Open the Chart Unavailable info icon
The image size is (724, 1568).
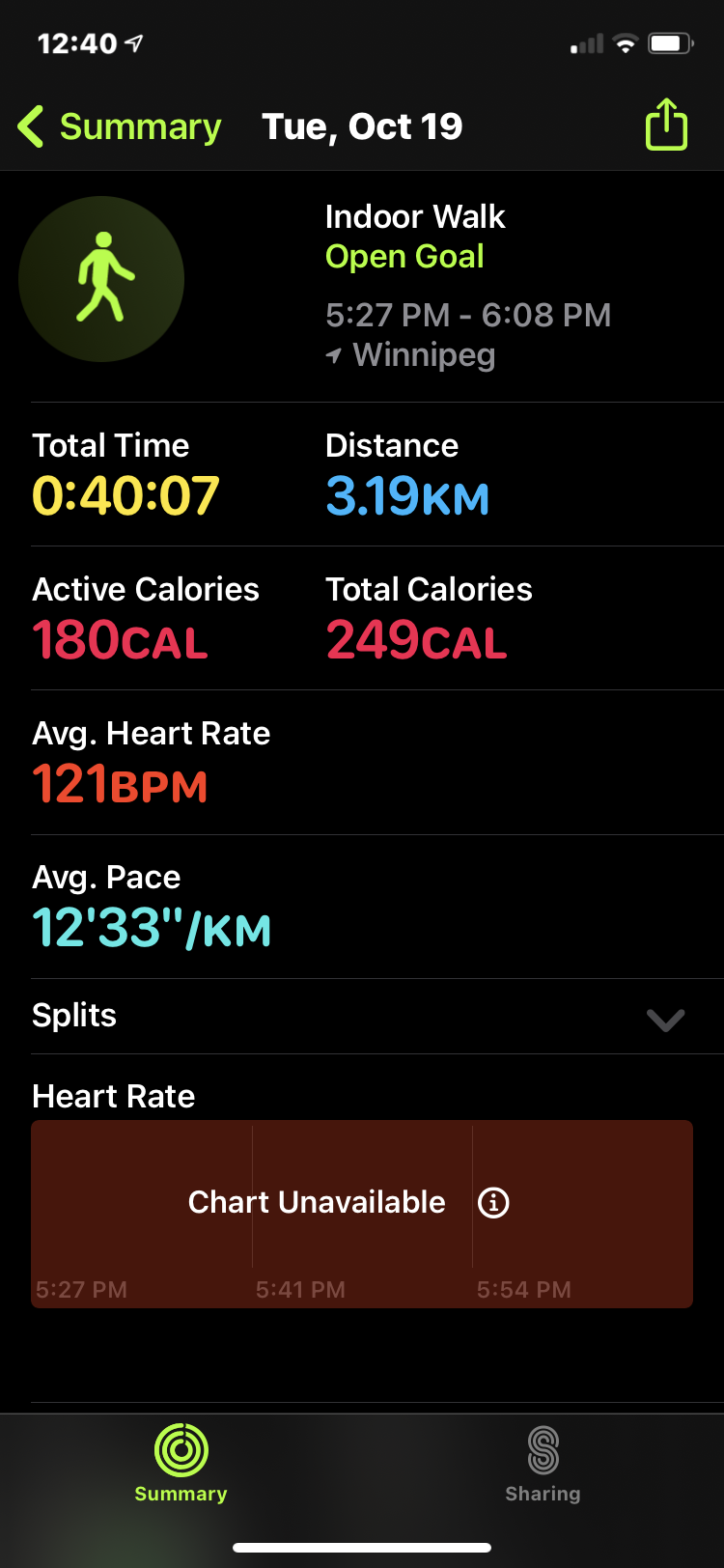[x=493, y=1202]
